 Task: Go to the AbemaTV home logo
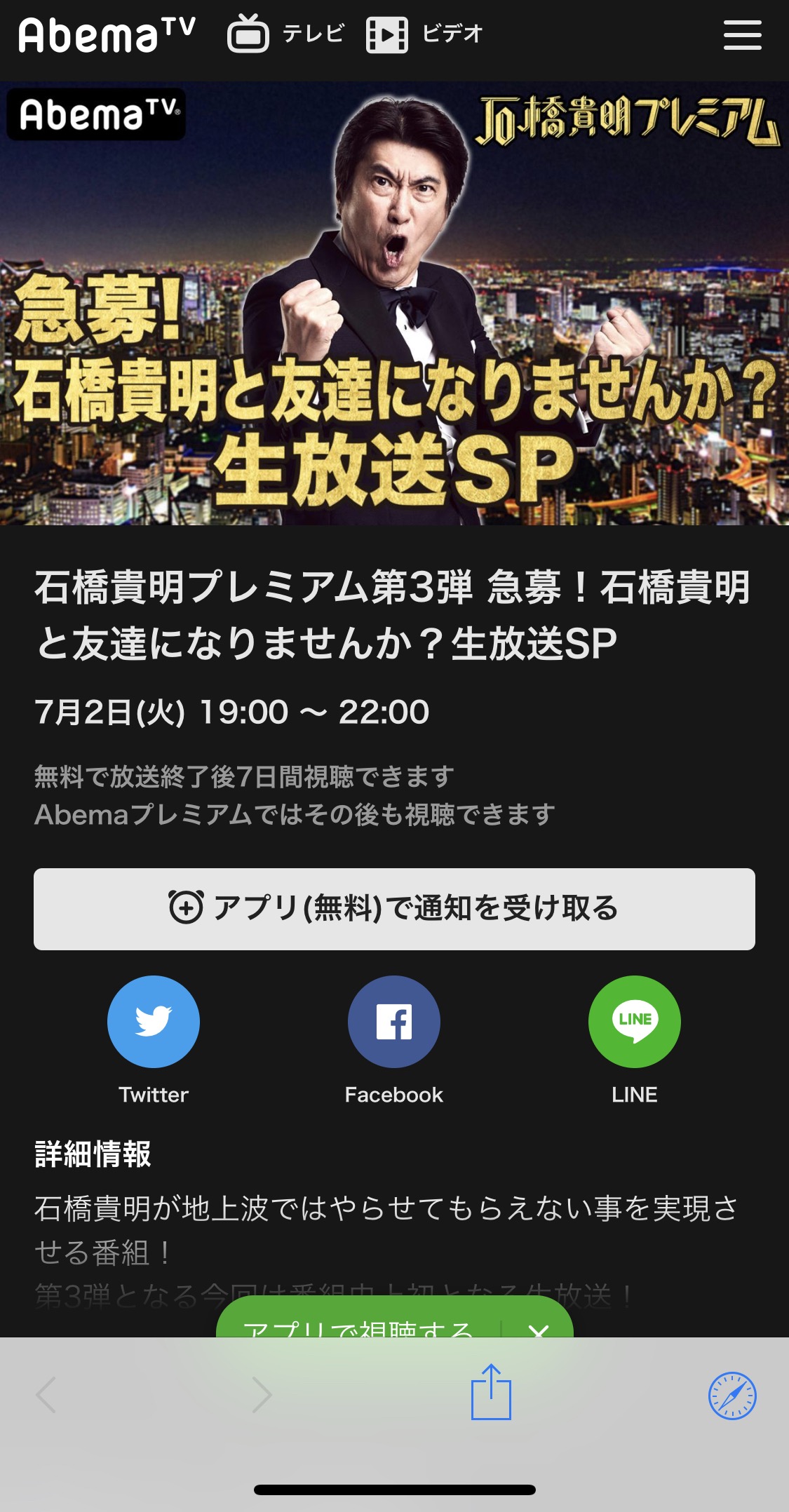(x=107, y=35)
